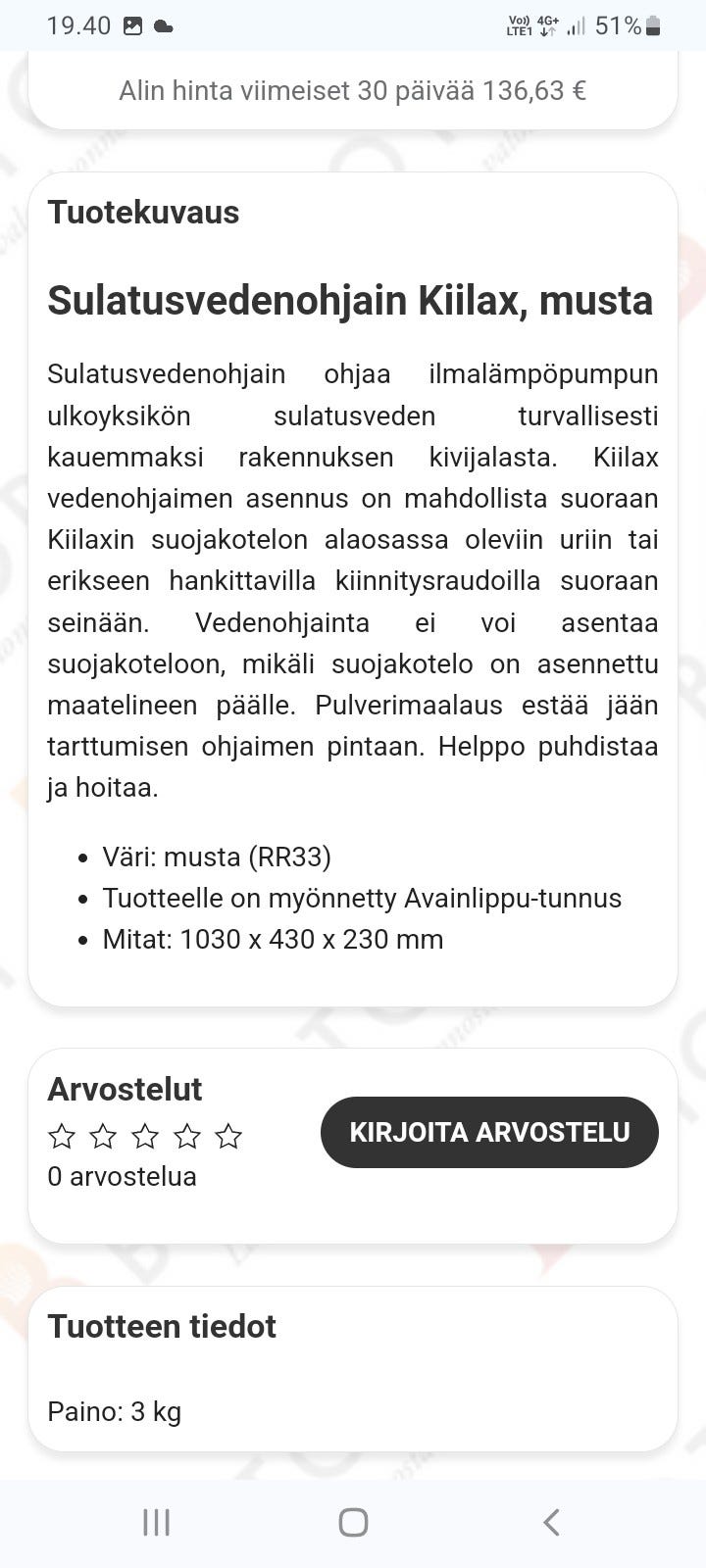Navigate back using the Back key
Screen dimensions: 706x1568
coord(550,1522)
